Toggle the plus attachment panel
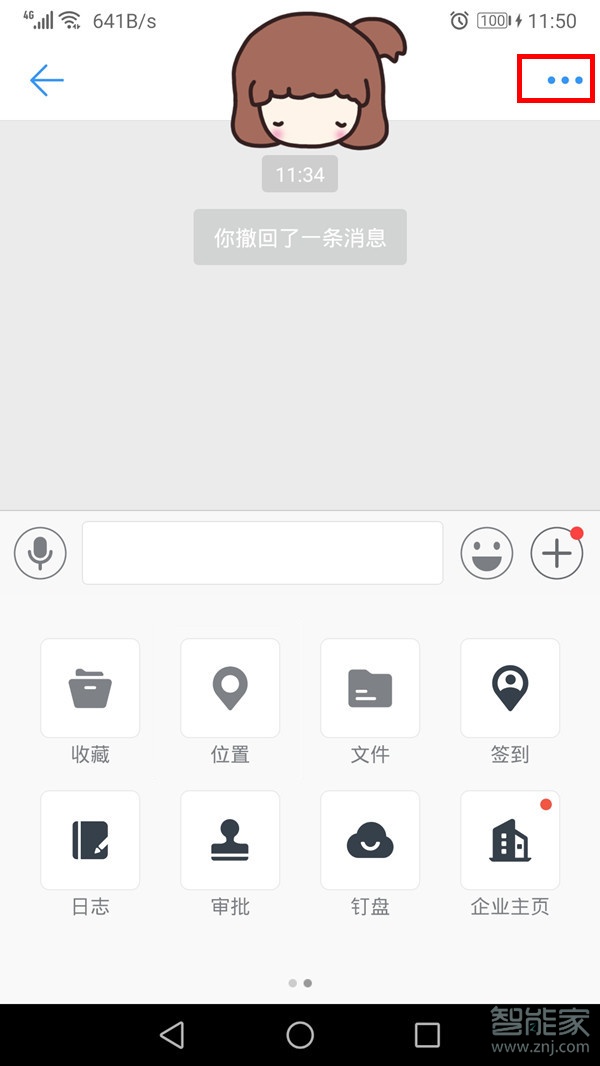Screen dimensions: 600x1066 [556, 553]
